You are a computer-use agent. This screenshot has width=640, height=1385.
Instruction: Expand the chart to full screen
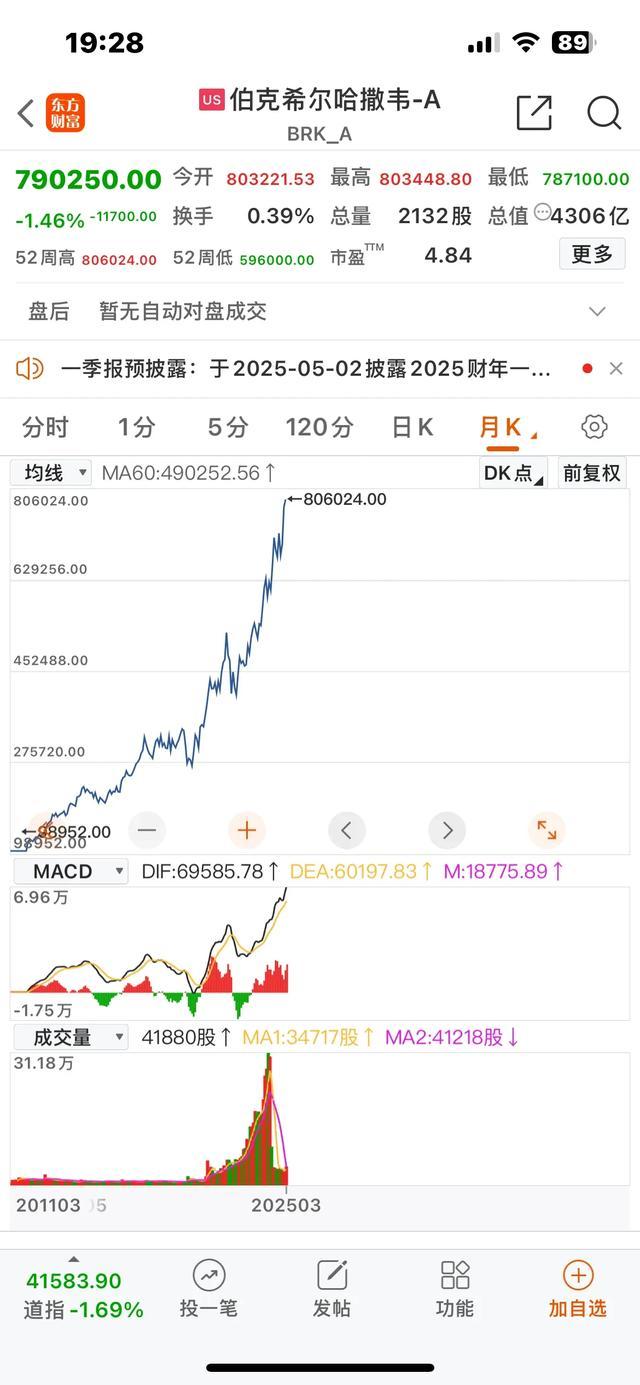pyautogui.click(x=547, y=830)
